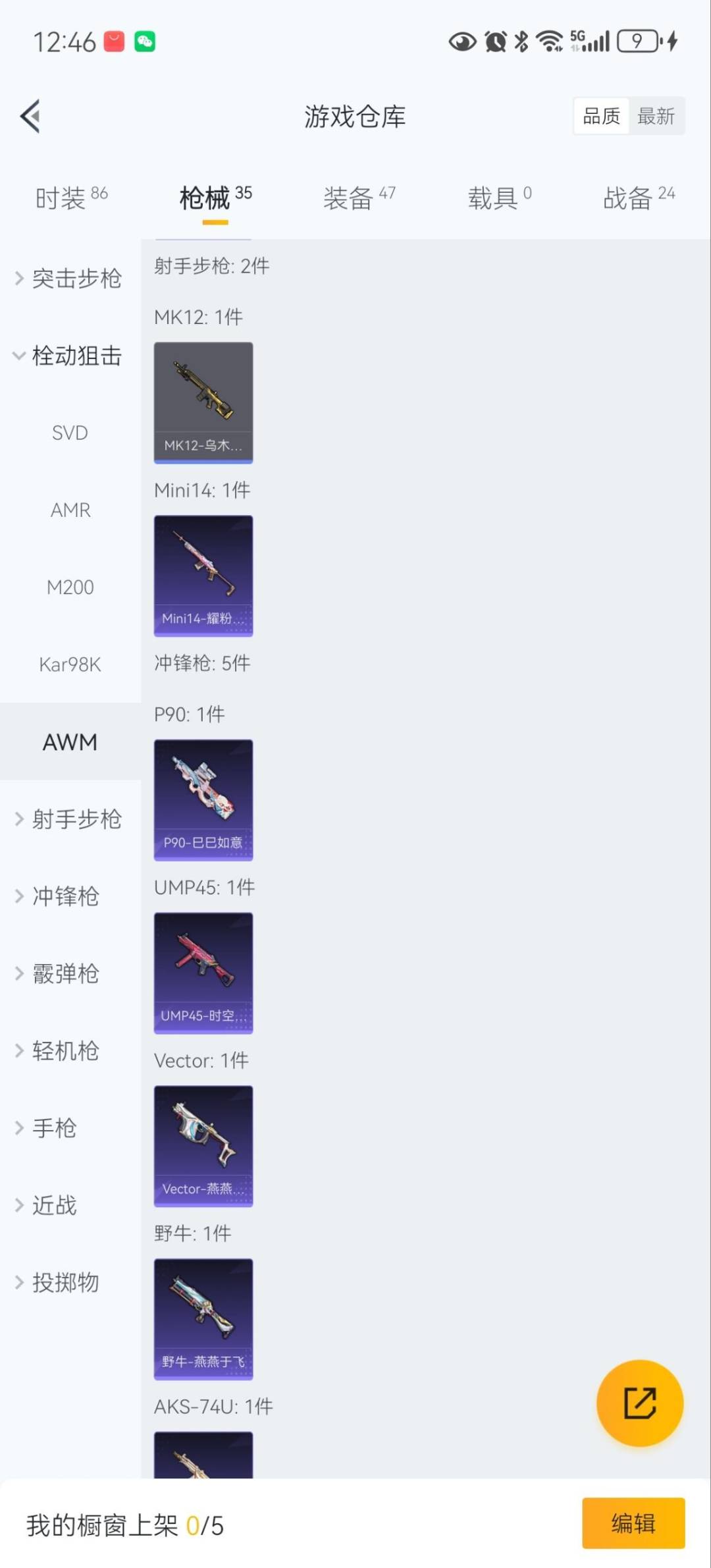
Task: Select SVD in the sidebar
Action: (70, 433)
